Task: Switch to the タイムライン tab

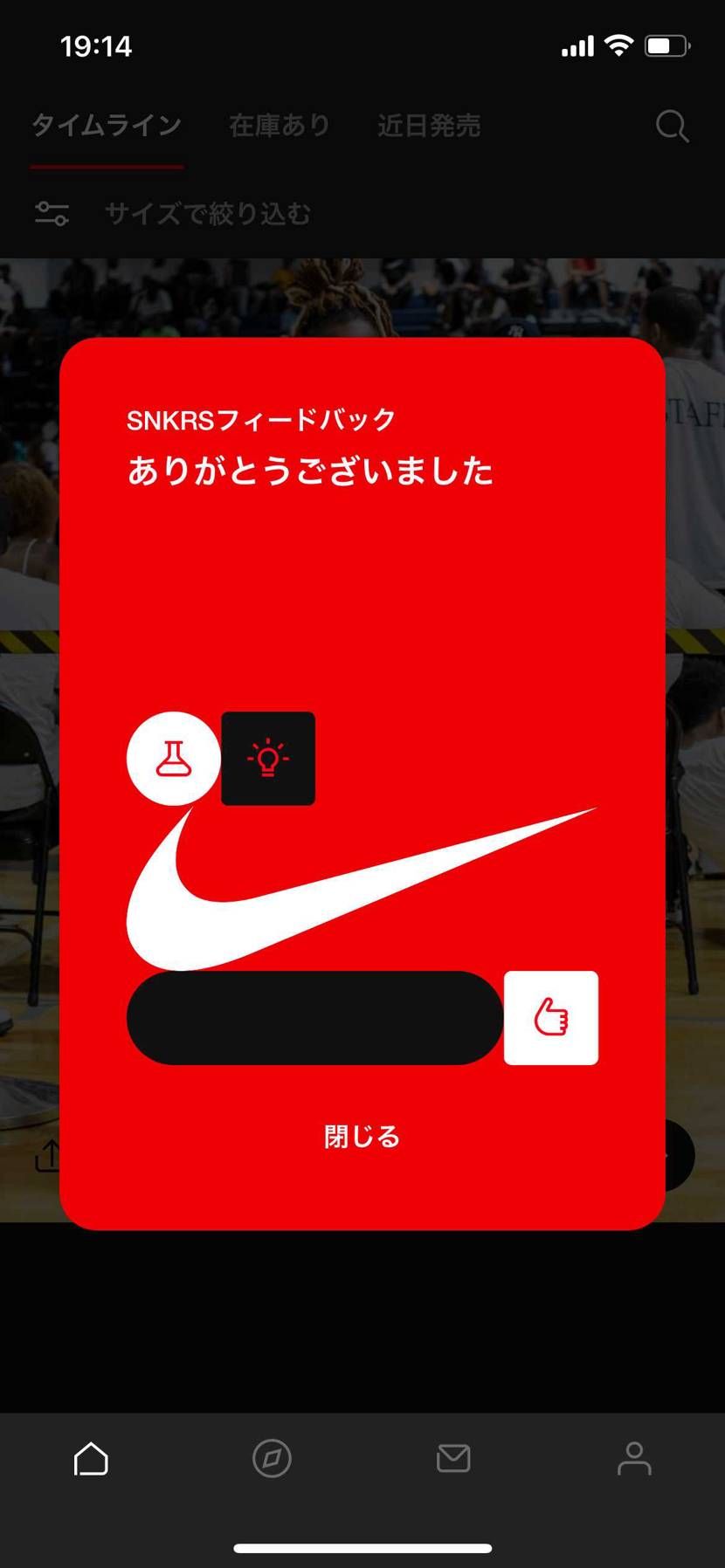Action: [x=107, y=126]
